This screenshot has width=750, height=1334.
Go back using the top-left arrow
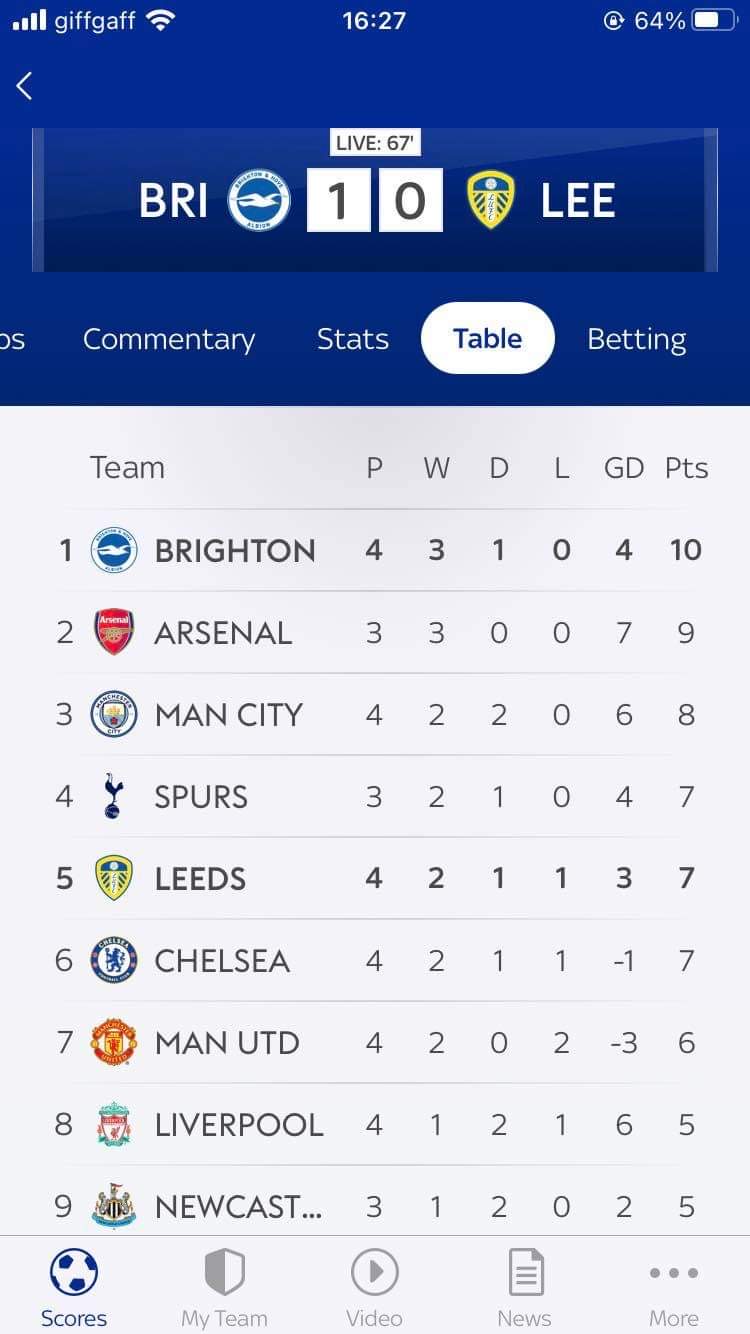pyautogui.click(x=25, y=86)
